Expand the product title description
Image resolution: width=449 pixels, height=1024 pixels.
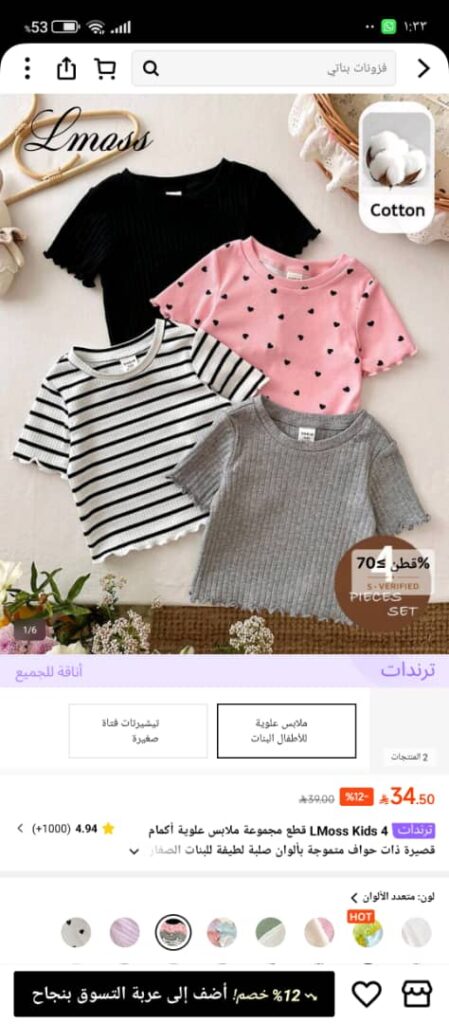134,851
